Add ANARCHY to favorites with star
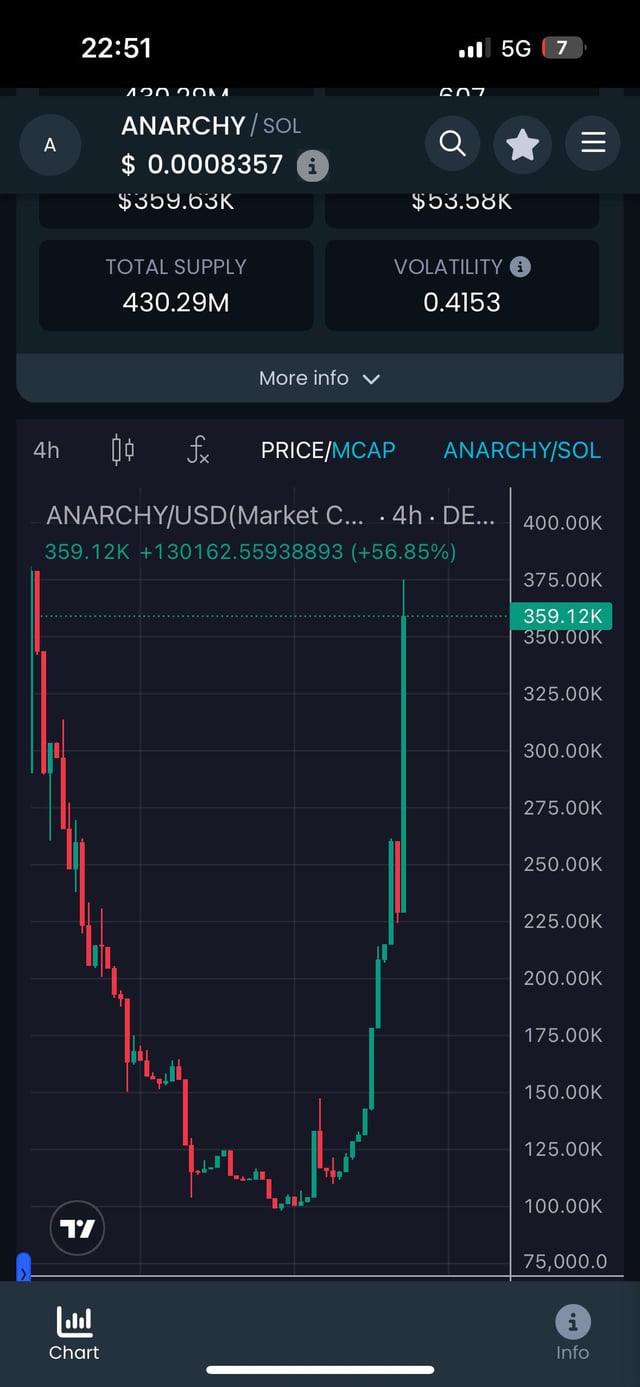 [522, 145]
